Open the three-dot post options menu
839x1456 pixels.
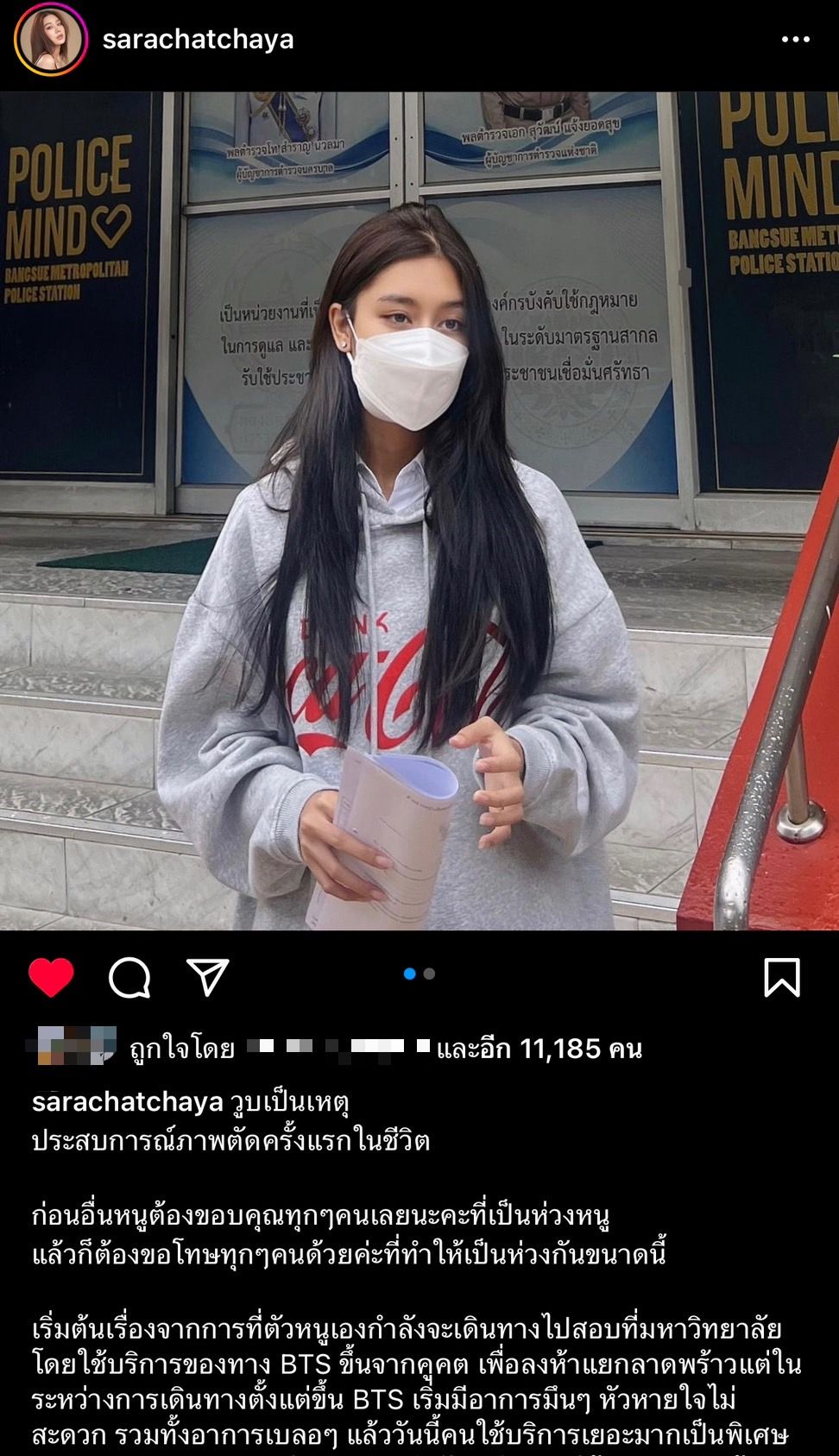tap(794, 40)
